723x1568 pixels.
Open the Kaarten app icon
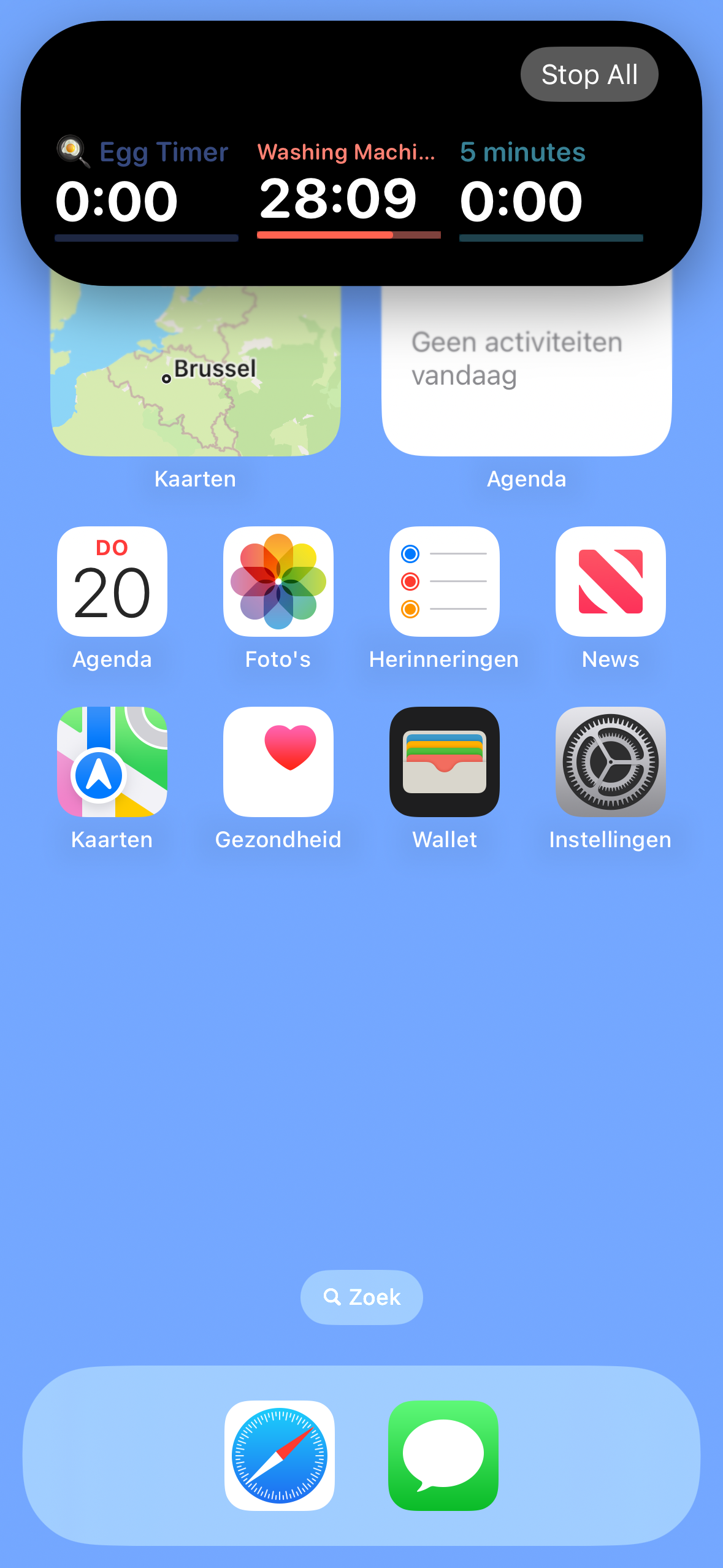[x=112, y=762]
